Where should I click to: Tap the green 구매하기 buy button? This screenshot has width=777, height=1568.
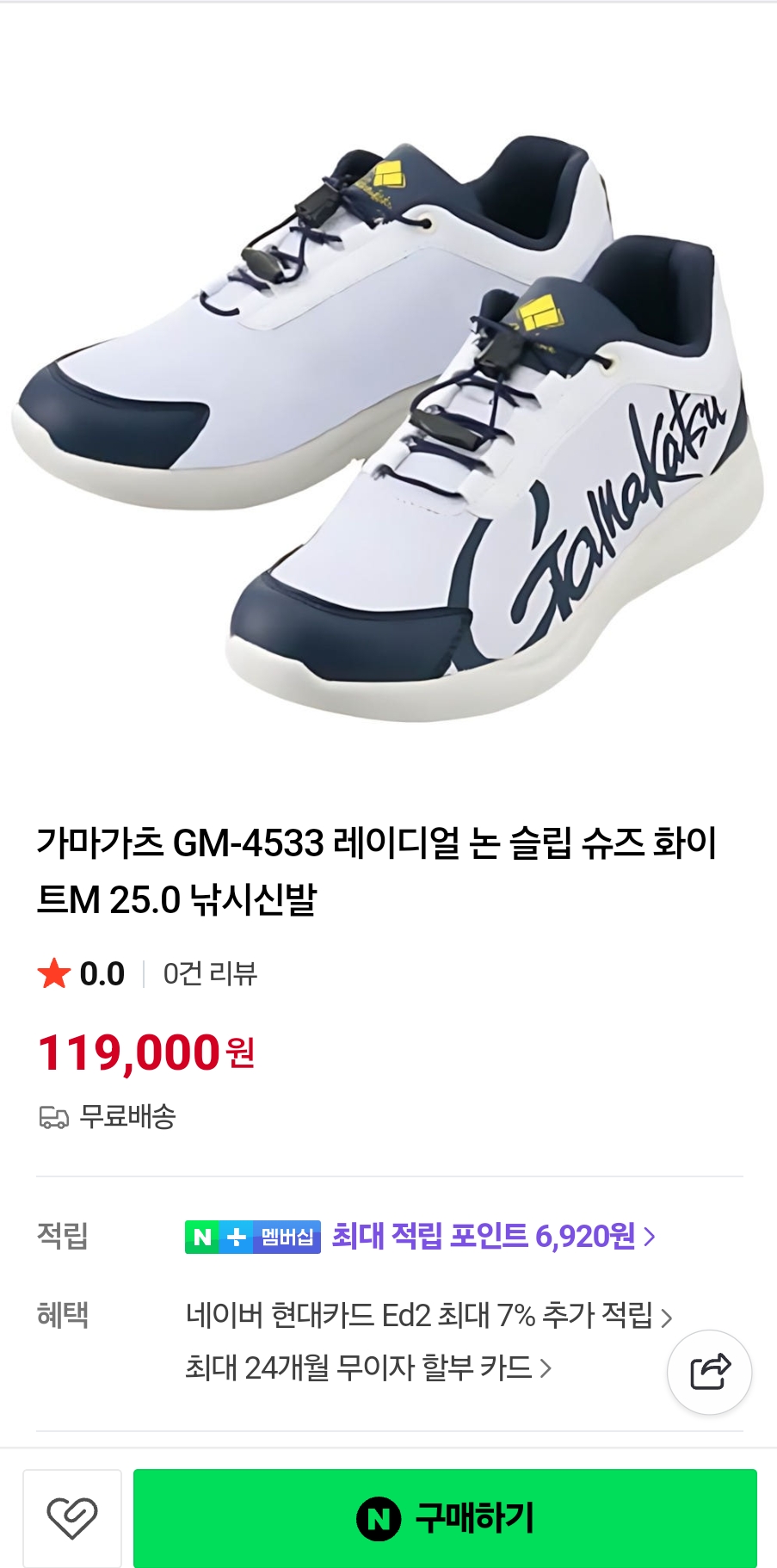tap(445, 1517)
